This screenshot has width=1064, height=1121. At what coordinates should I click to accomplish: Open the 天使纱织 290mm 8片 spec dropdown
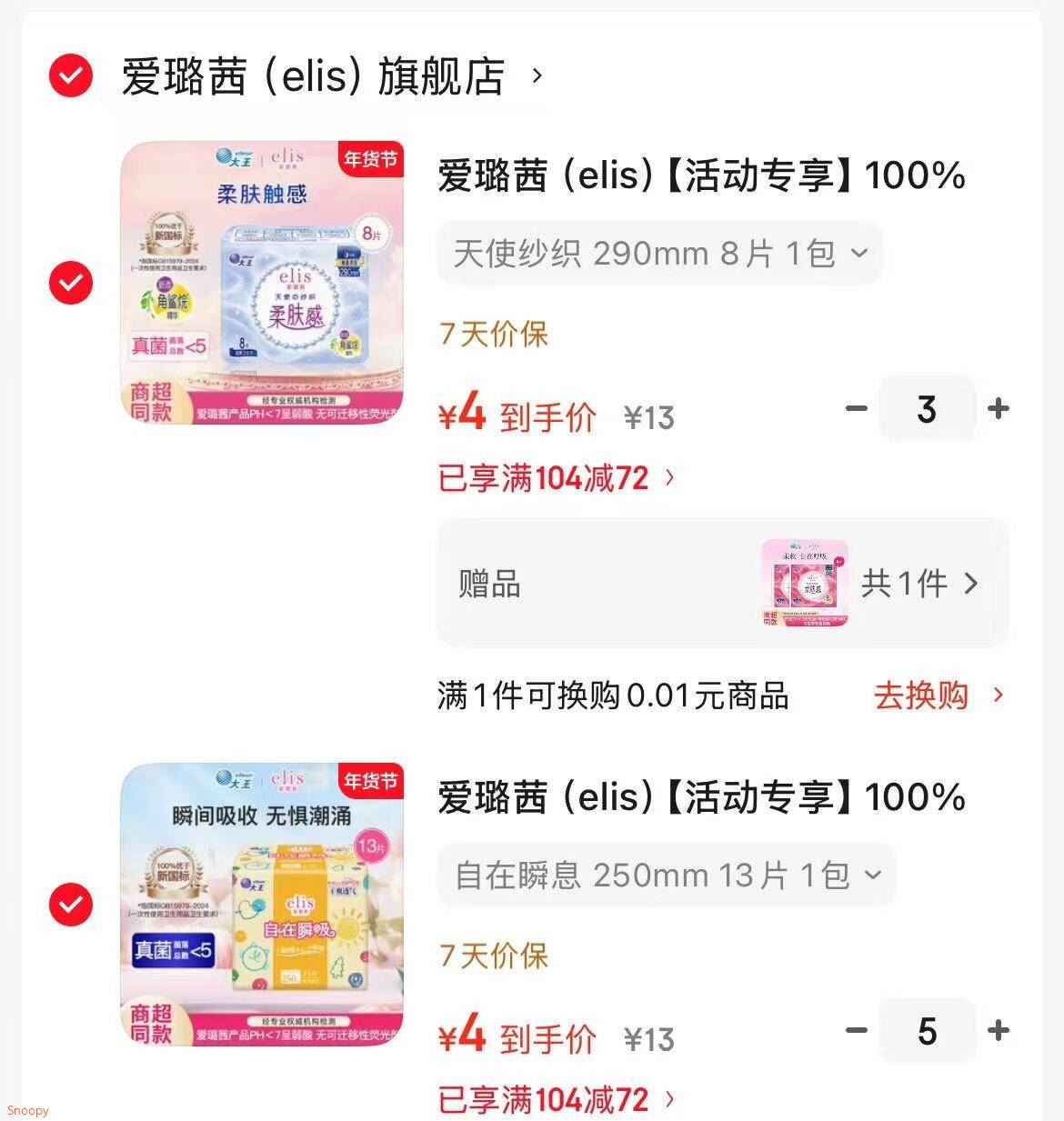point(657,255)
